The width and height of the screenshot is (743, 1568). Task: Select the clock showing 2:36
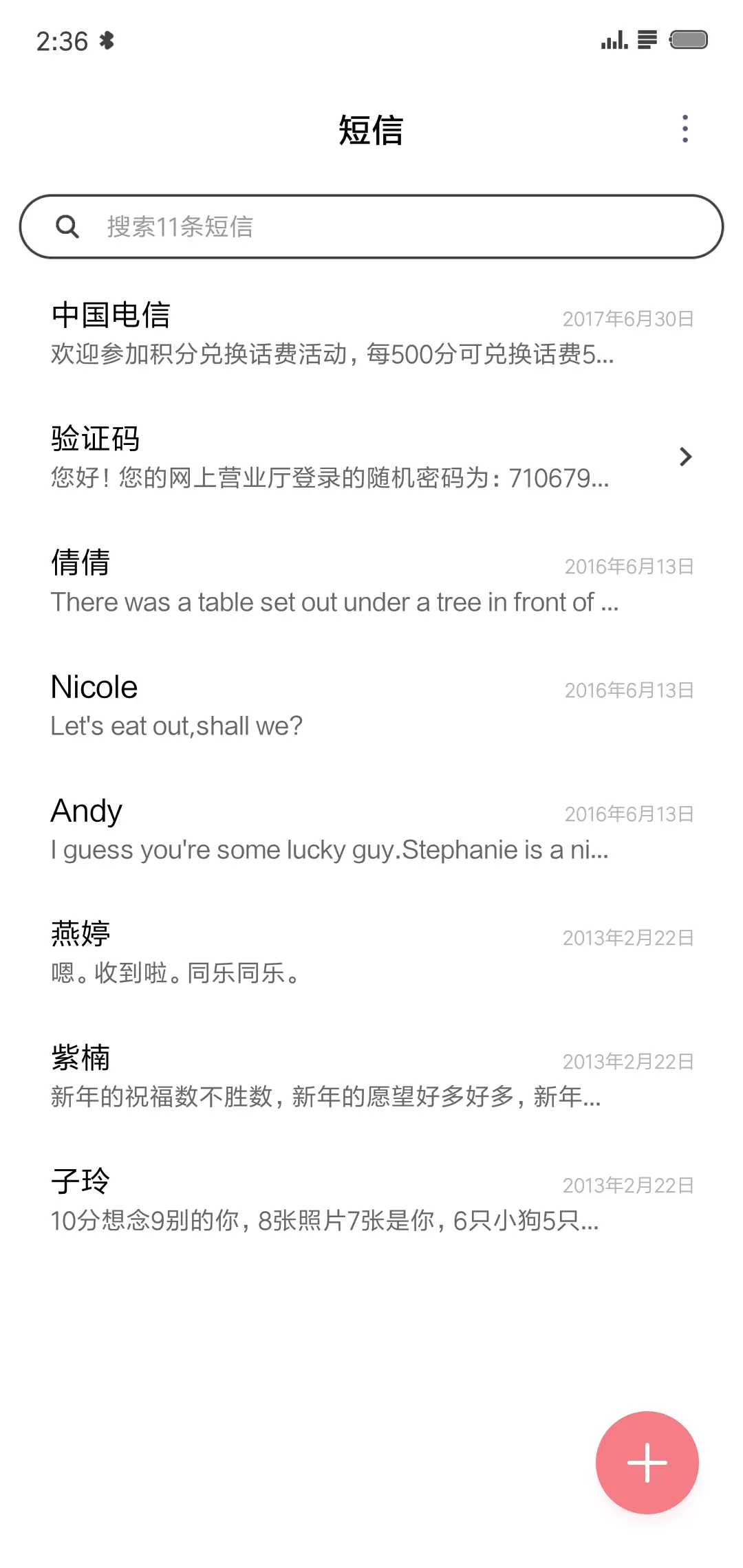(x=64, y=41)
